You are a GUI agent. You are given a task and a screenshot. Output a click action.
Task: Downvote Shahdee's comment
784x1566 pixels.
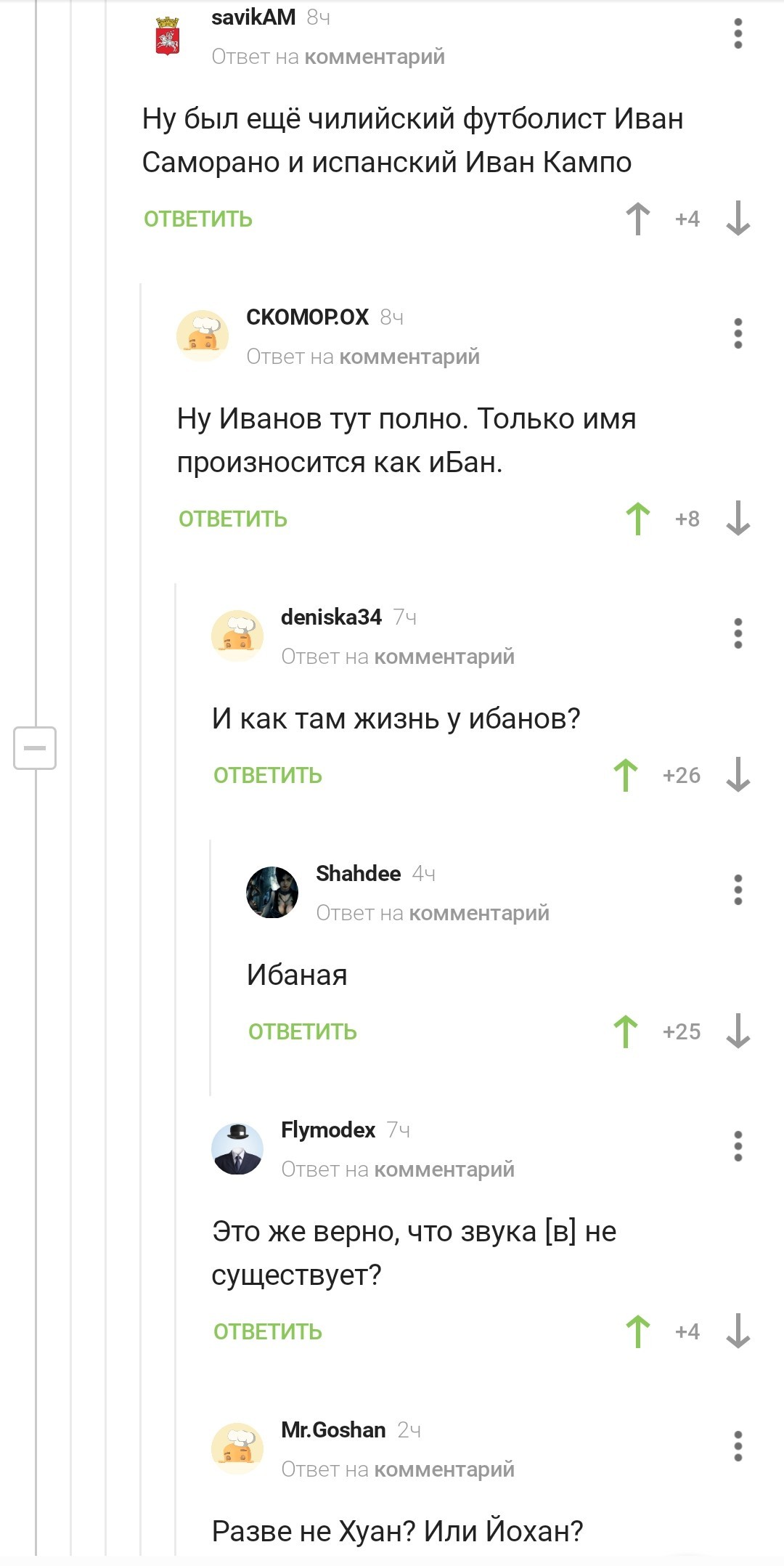click(x=738, y=1031)
